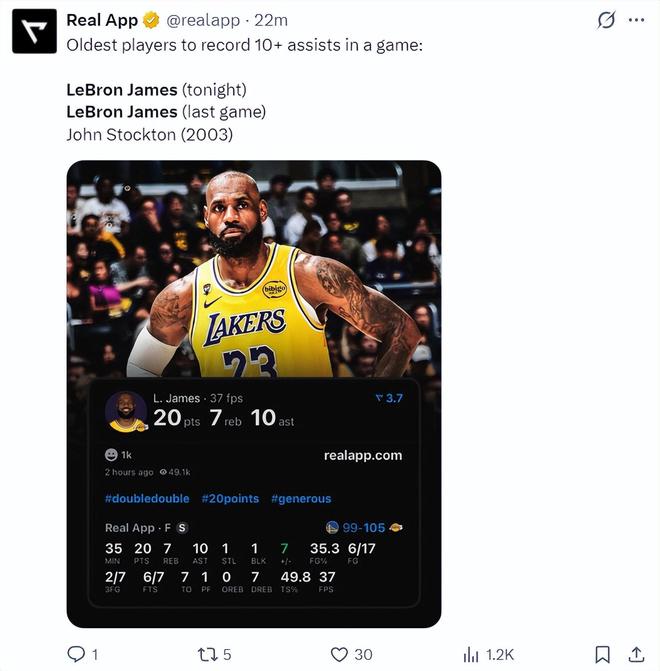Image resolution: width=660 pixels, height=671 pixels.
Task: Reply to the Real App post
Action: click(77, 654)
